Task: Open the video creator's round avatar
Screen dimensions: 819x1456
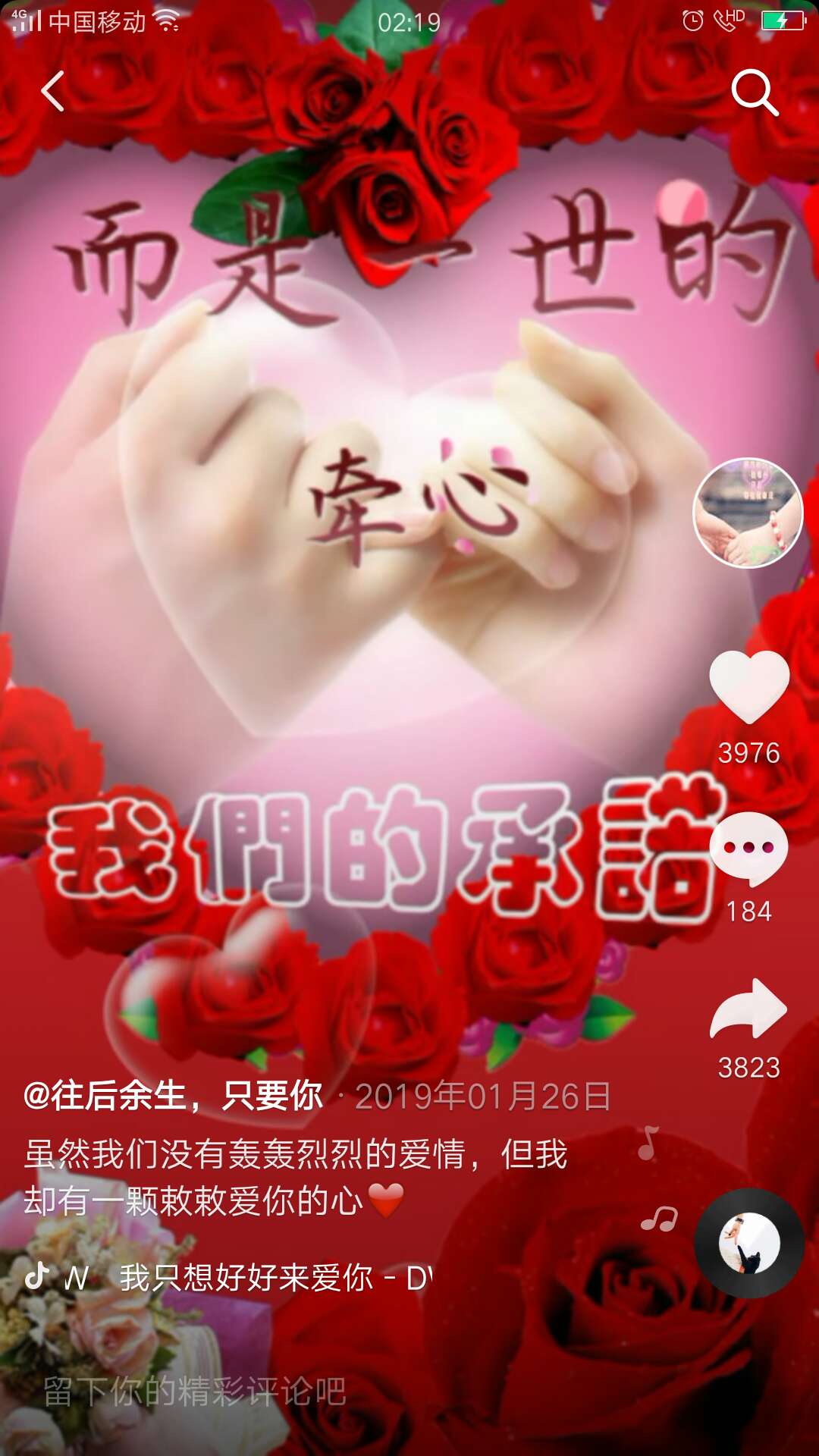Action: click(x=748, y=513)
